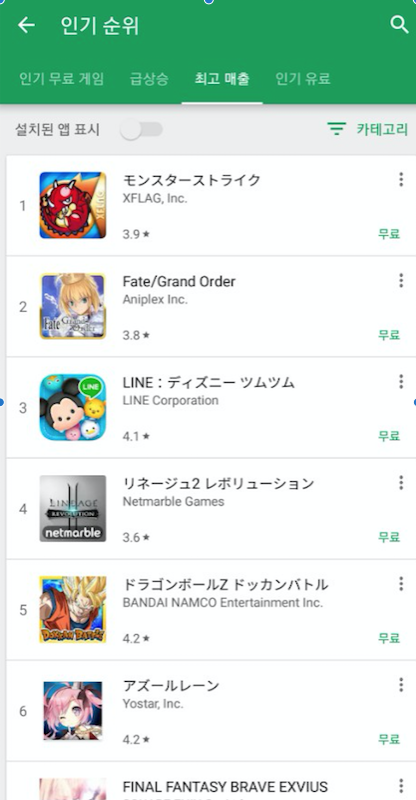The height and width of the screenshot is (800, 416).
Task: Open LINE：ディズニー ツムツム listing
Action: [x=211, y=408]
